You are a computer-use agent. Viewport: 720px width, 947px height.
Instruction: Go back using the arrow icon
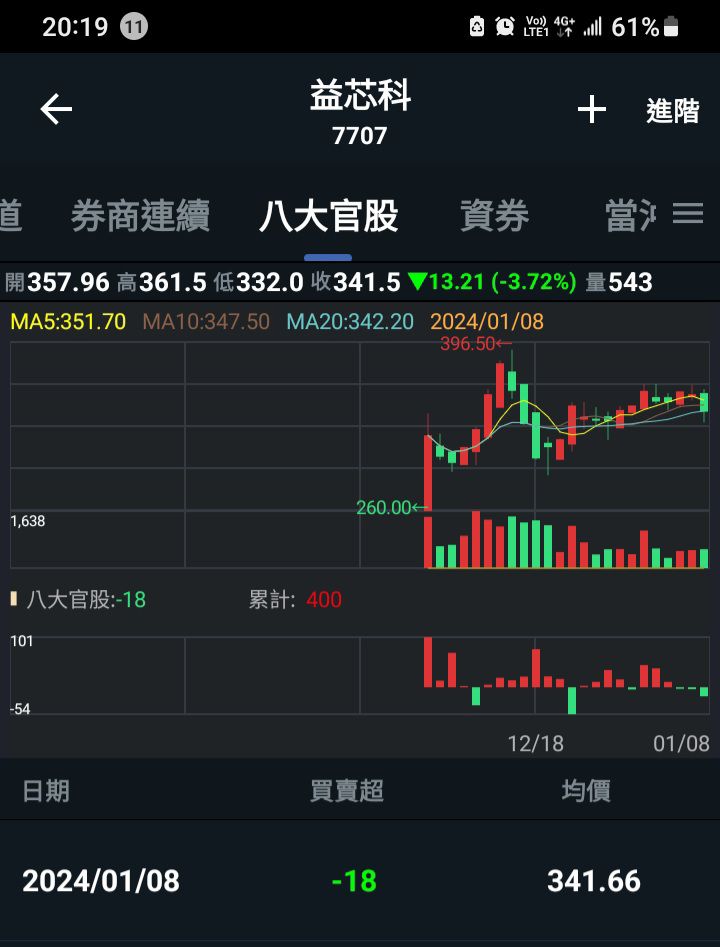tap(56, 110)
